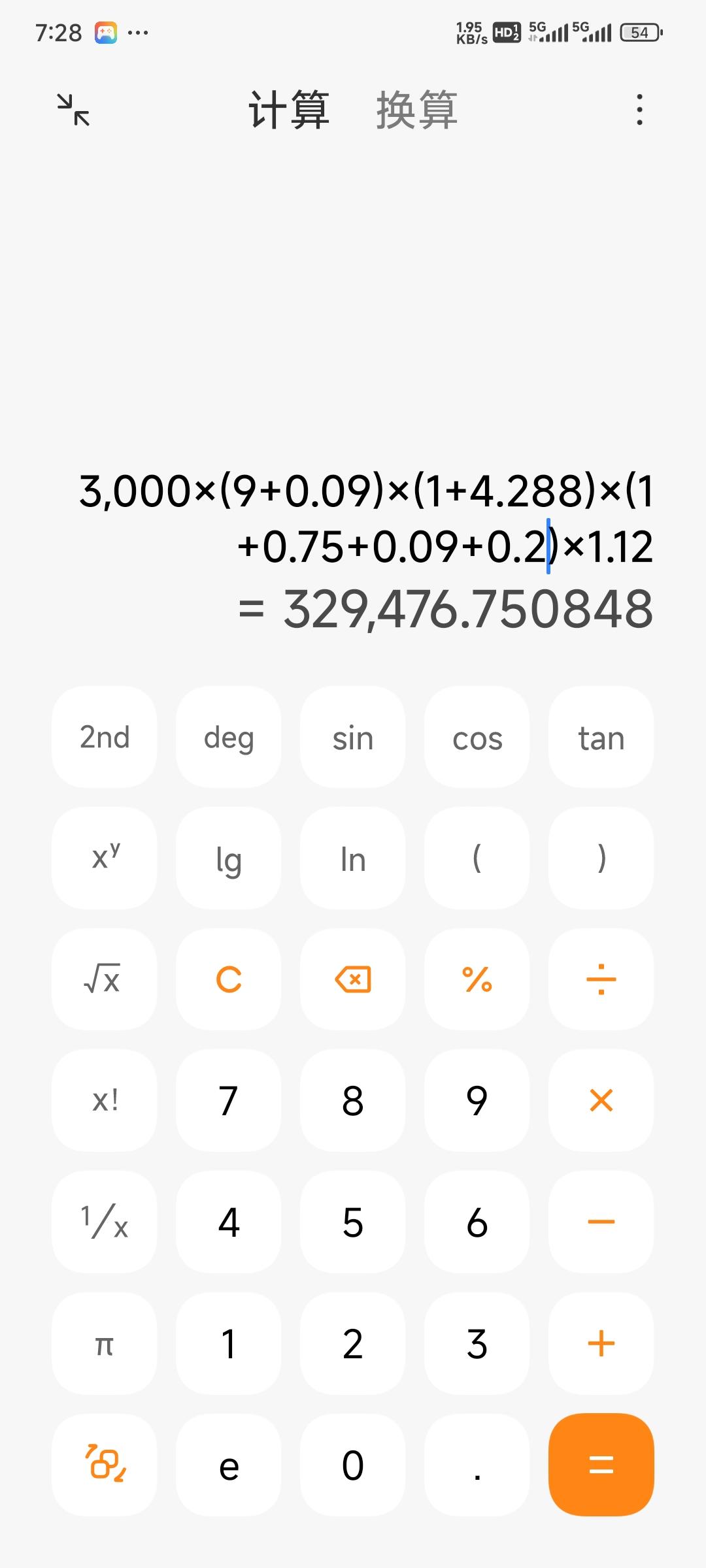Tap the orange equals button
Viewport: 706px width, 1568px height.
[601, 1465]
